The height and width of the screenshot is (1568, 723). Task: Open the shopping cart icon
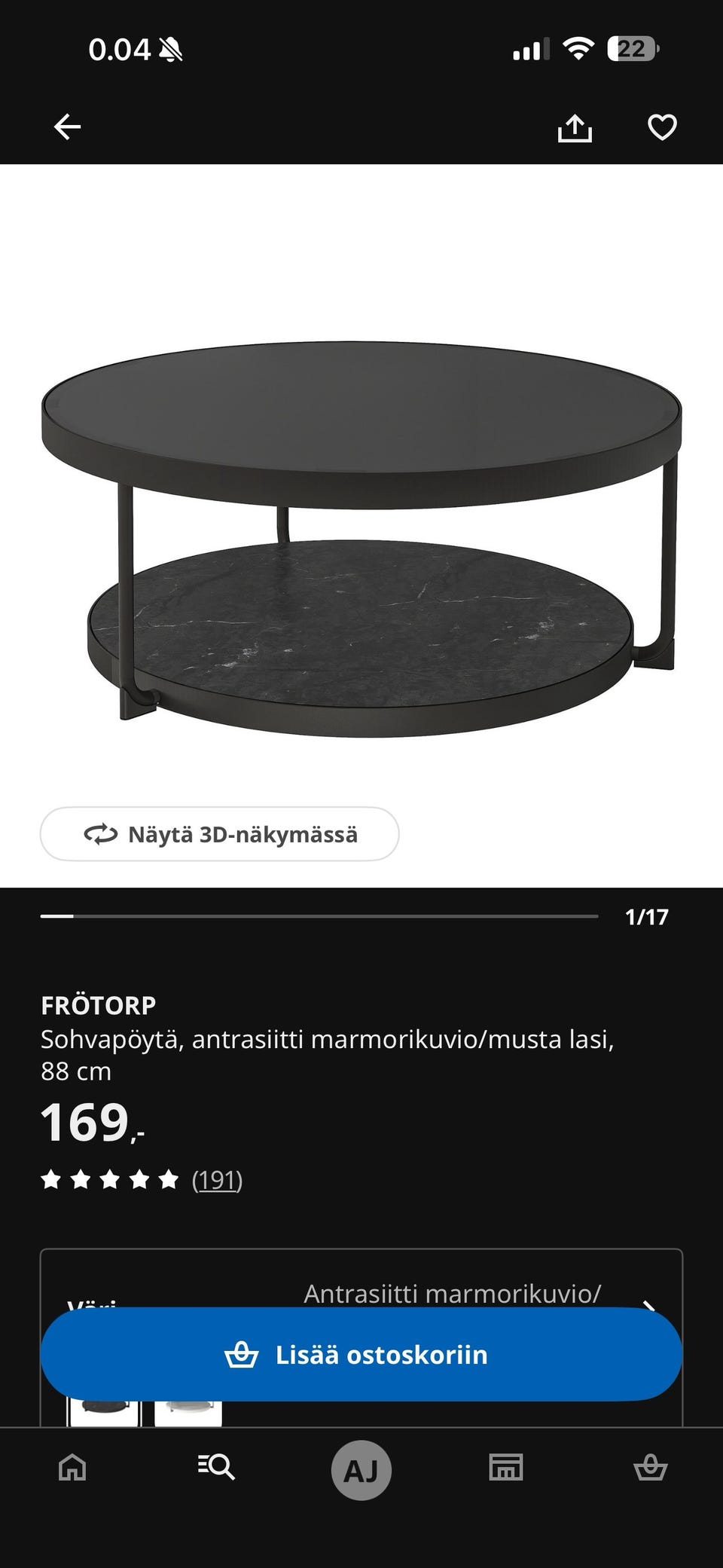coord(651,1466)
